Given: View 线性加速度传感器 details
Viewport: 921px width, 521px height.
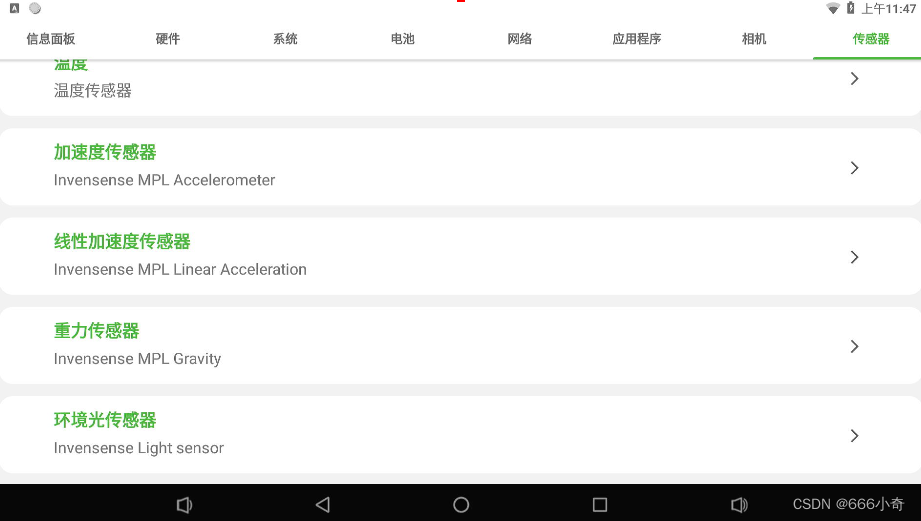Looking at the screenshot, I should (460, 256).
